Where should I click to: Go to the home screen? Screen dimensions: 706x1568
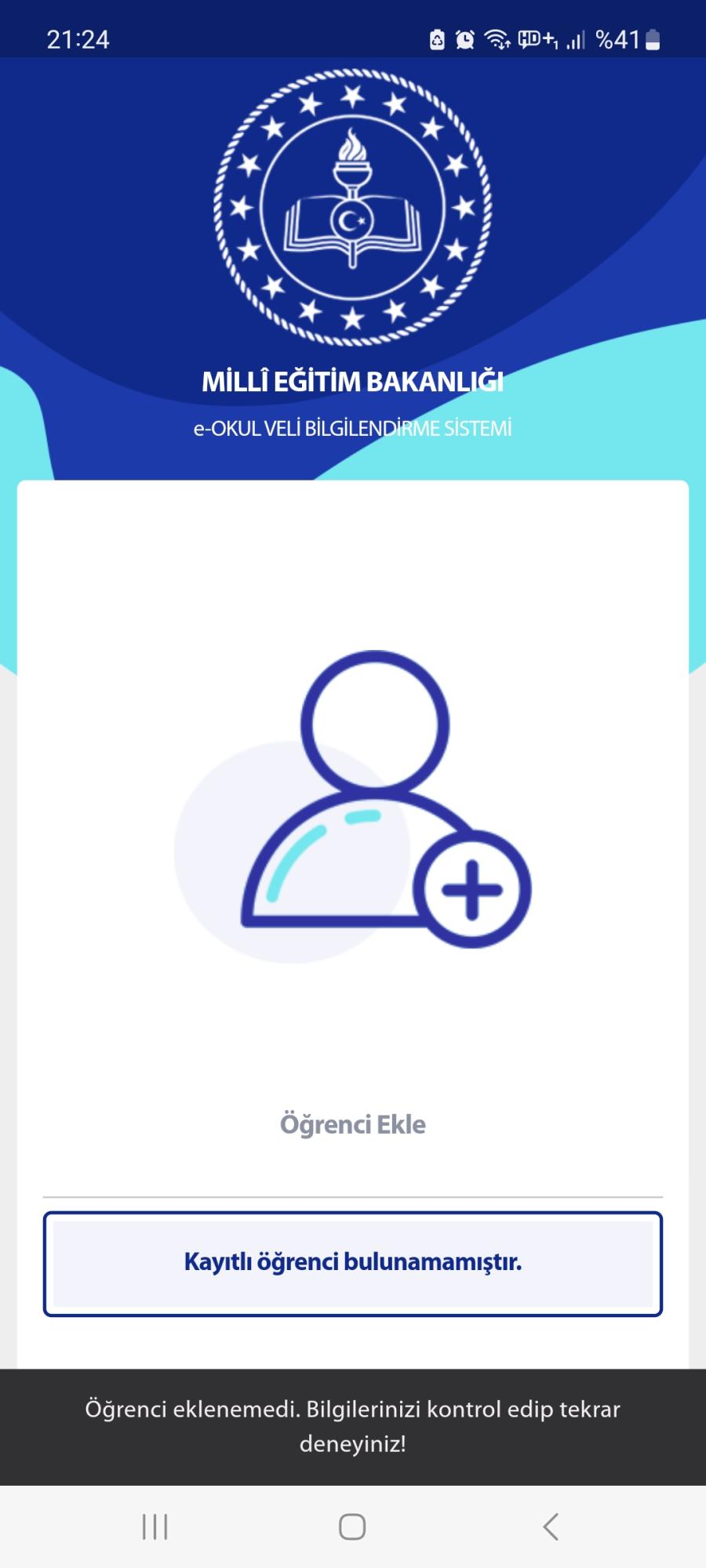click(352, 1526)
